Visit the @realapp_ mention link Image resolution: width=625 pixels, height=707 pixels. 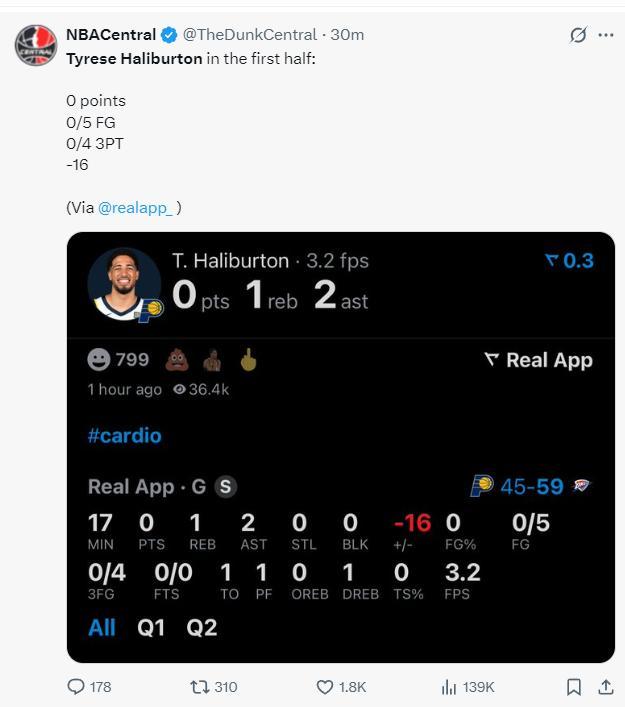coord(137,207)
